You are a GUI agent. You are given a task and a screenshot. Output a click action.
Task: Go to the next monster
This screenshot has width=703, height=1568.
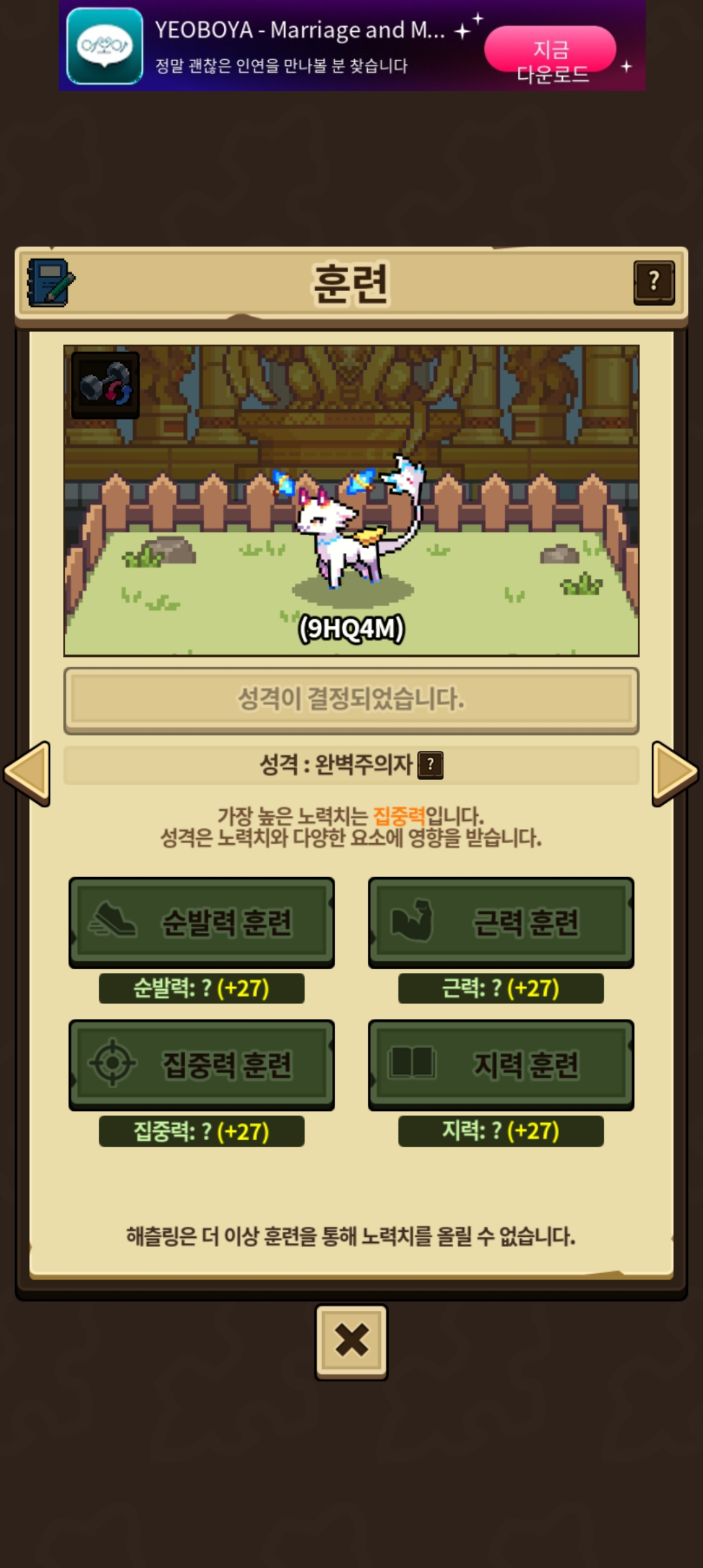click(674, 773)
